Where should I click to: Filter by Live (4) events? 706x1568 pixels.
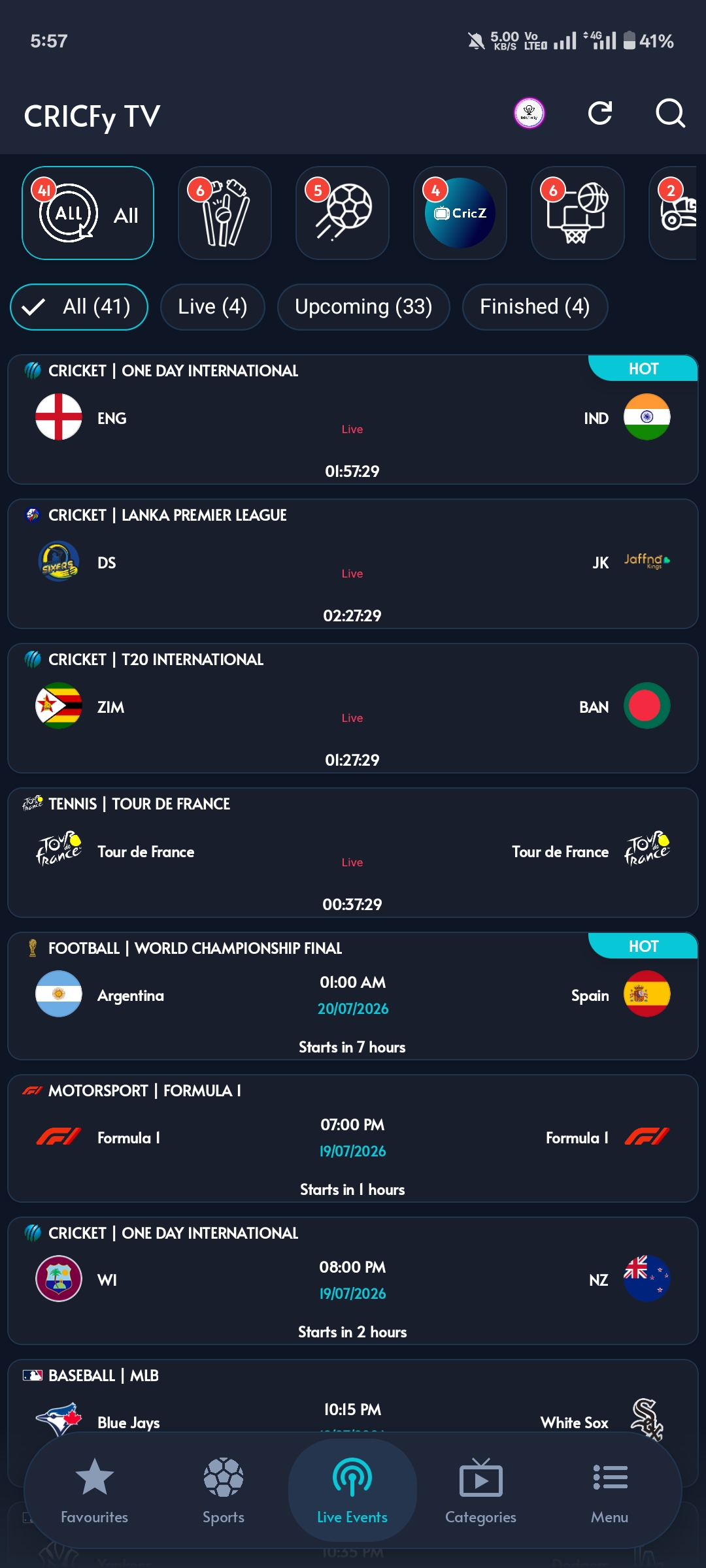click(212, 307)
